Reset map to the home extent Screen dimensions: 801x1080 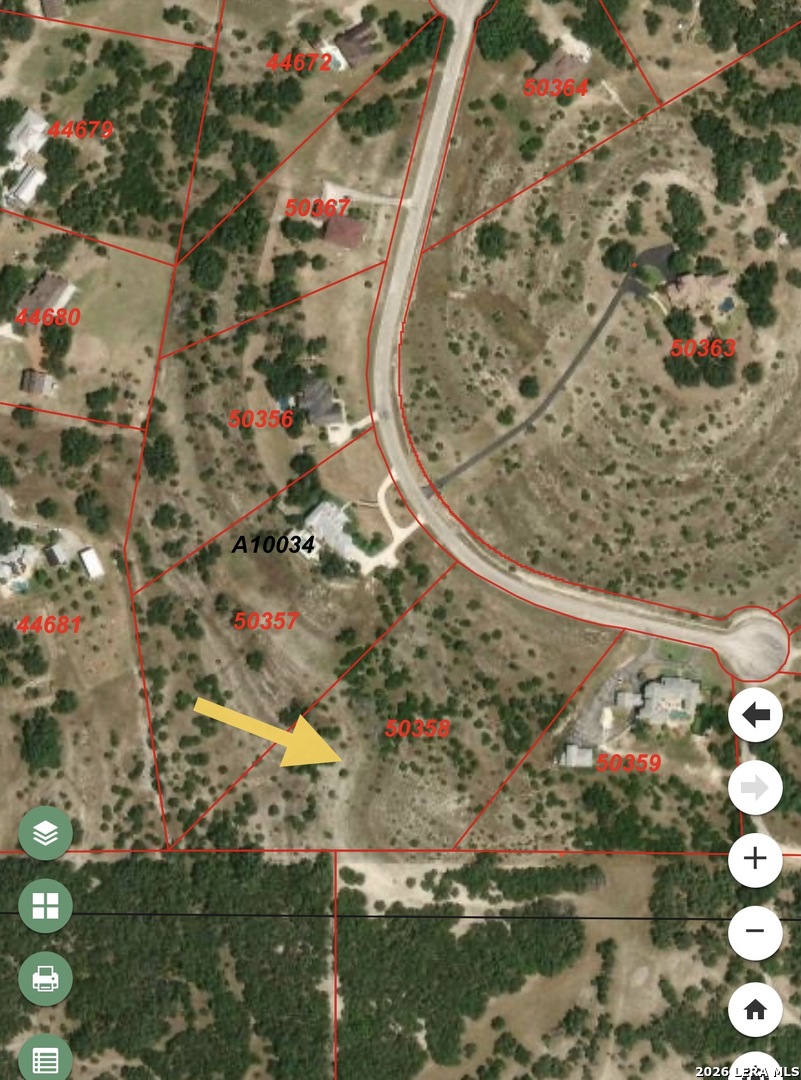pos(755,1010)
